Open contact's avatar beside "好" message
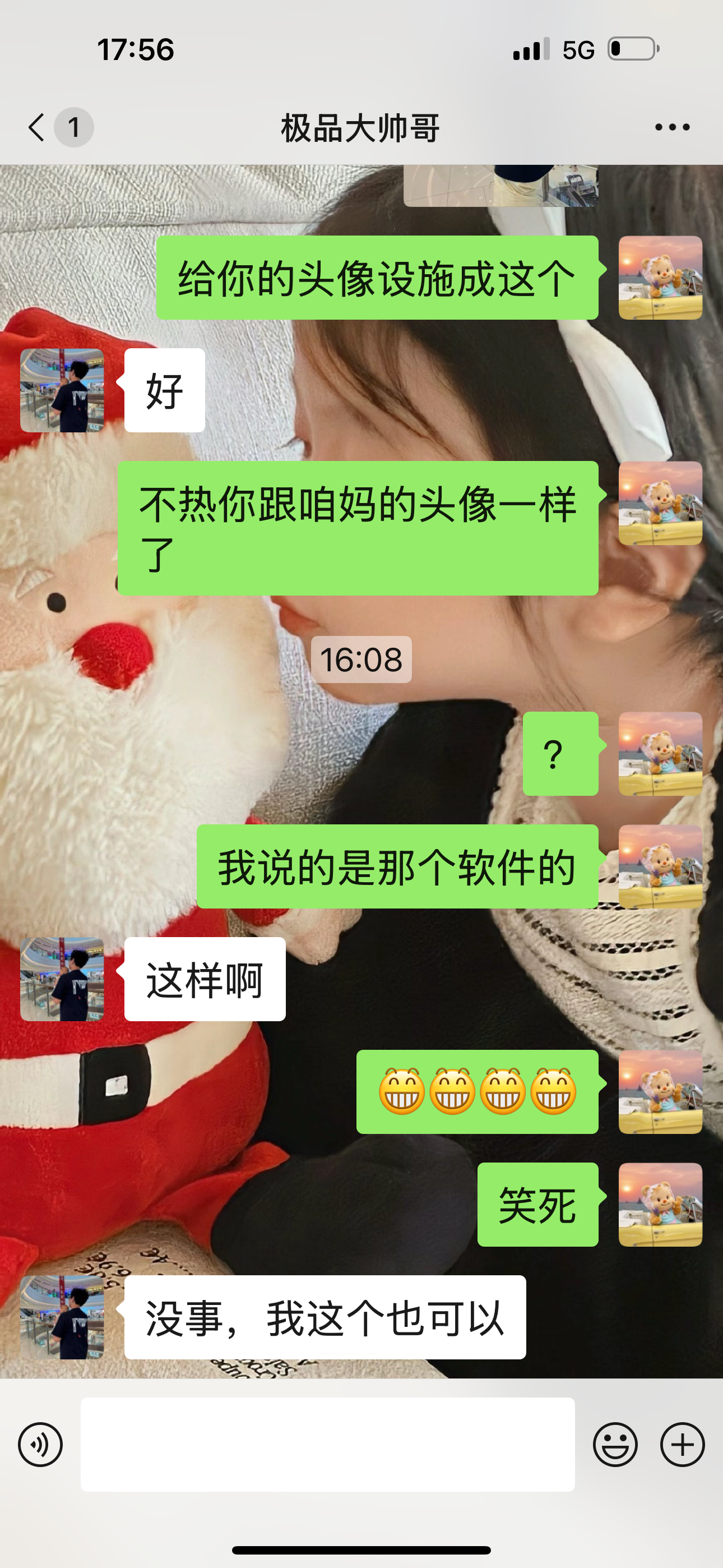Image resolution: width=723 pixels, height=1568 pixels. coord(62,390)
